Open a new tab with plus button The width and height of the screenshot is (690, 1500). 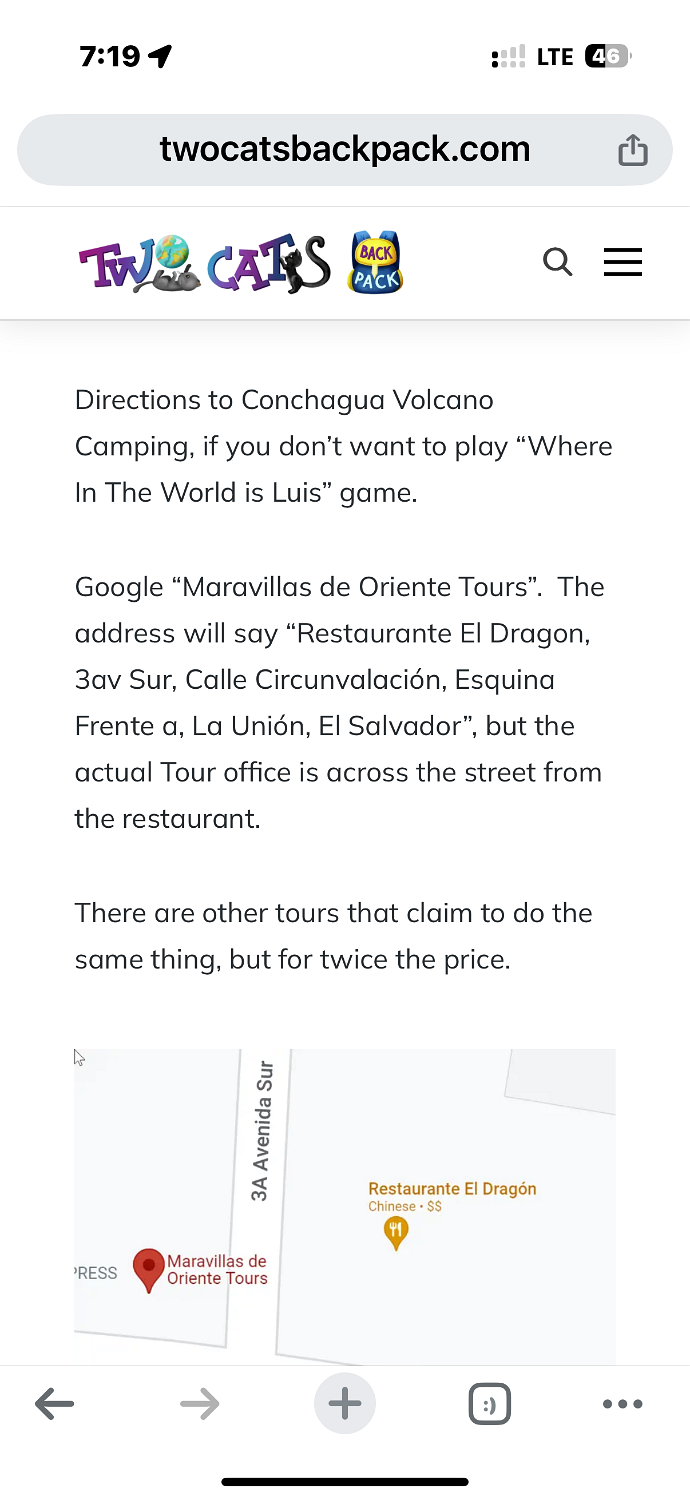345,1404
